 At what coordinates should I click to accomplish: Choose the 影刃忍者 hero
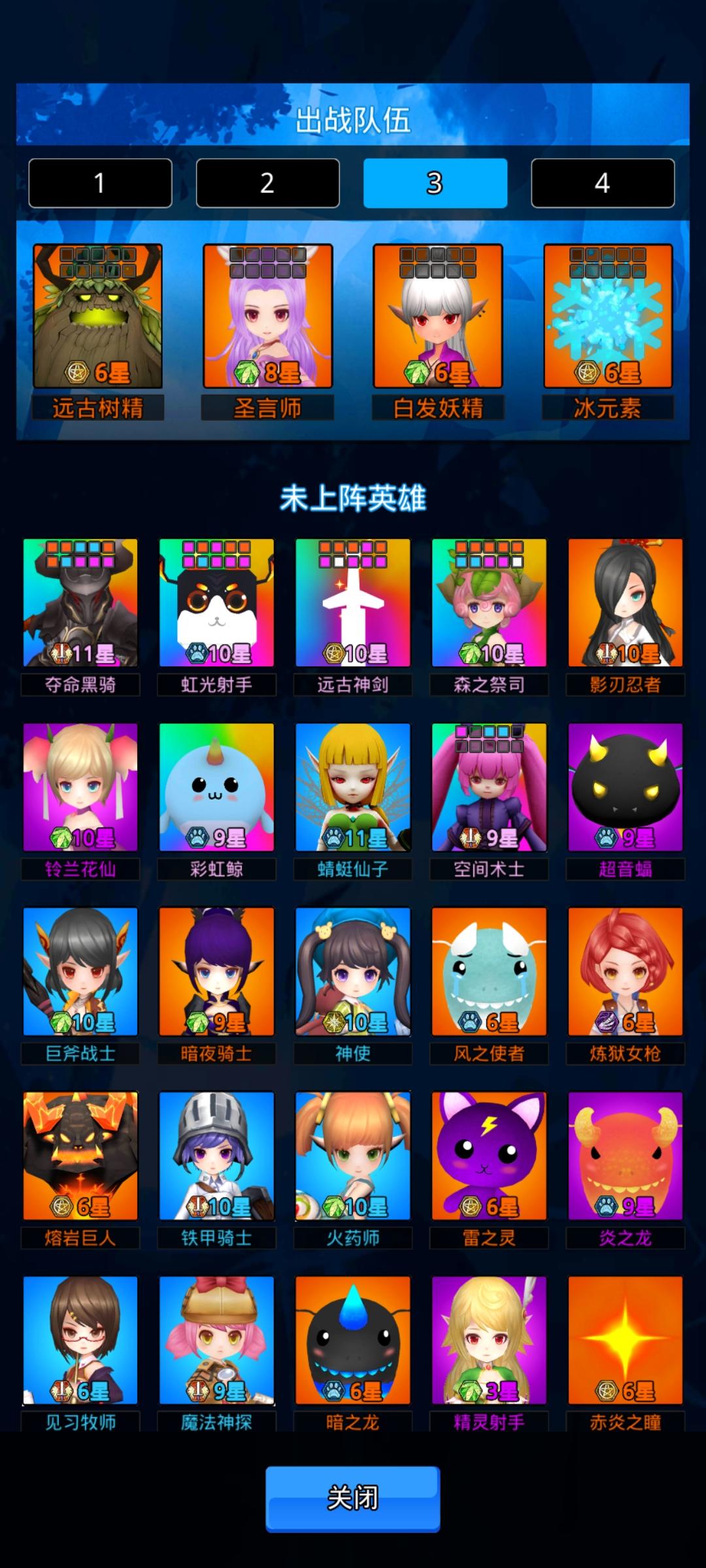pos(625,602)
